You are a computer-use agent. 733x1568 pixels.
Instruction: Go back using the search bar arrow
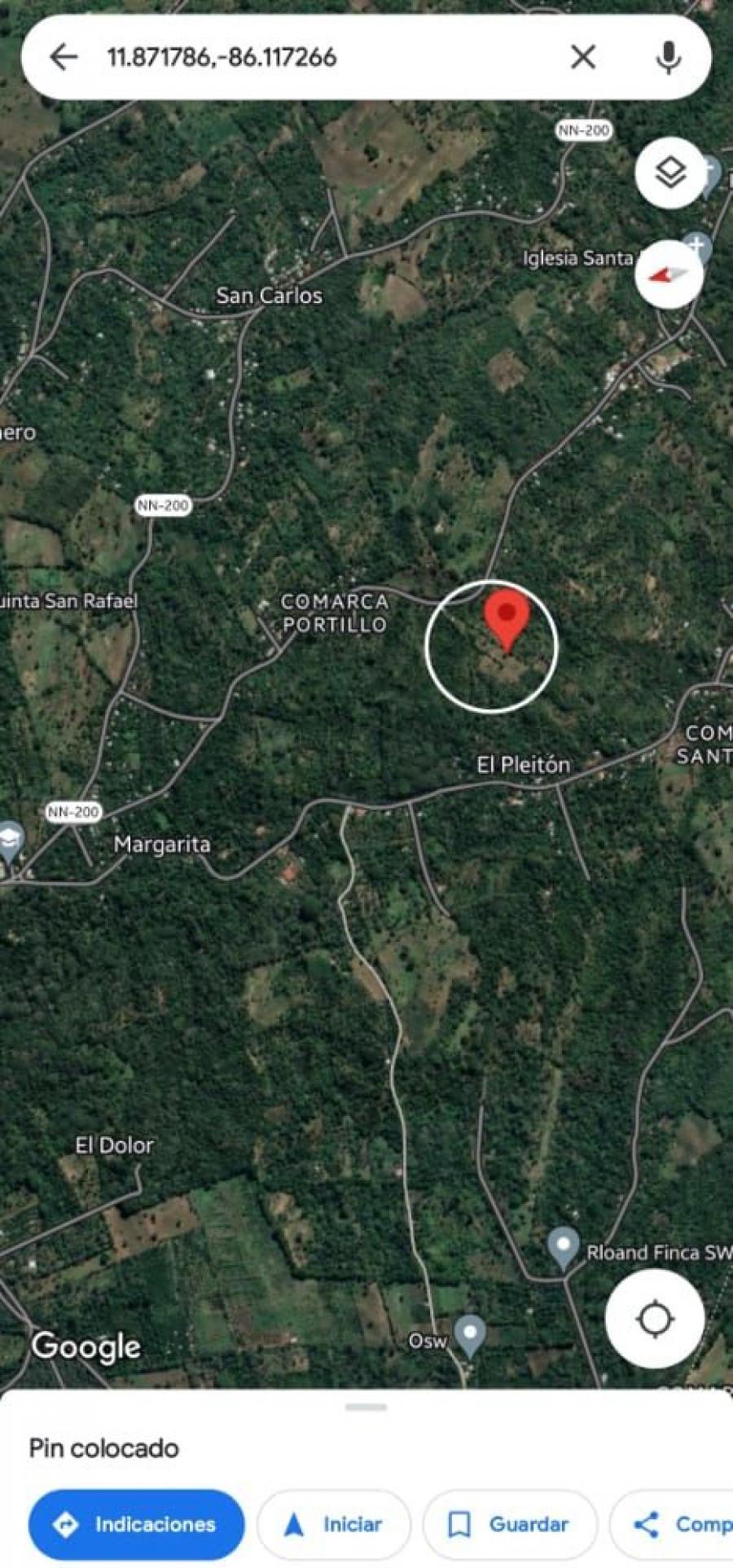tap(64, 57)
